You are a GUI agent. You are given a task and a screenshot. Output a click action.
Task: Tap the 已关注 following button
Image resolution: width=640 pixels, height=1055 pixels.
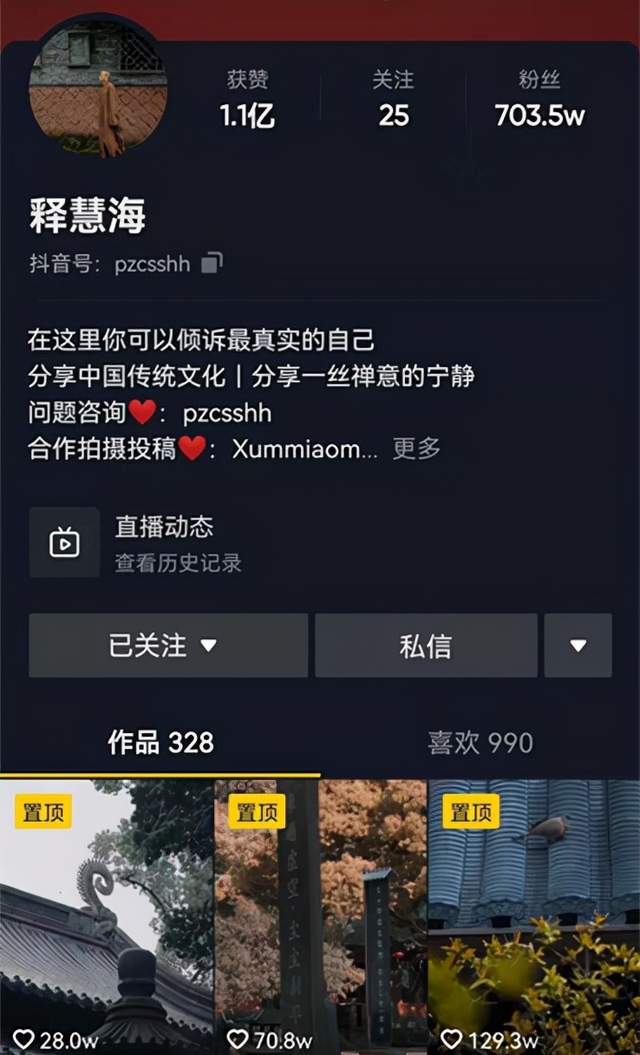pos(168,646)
